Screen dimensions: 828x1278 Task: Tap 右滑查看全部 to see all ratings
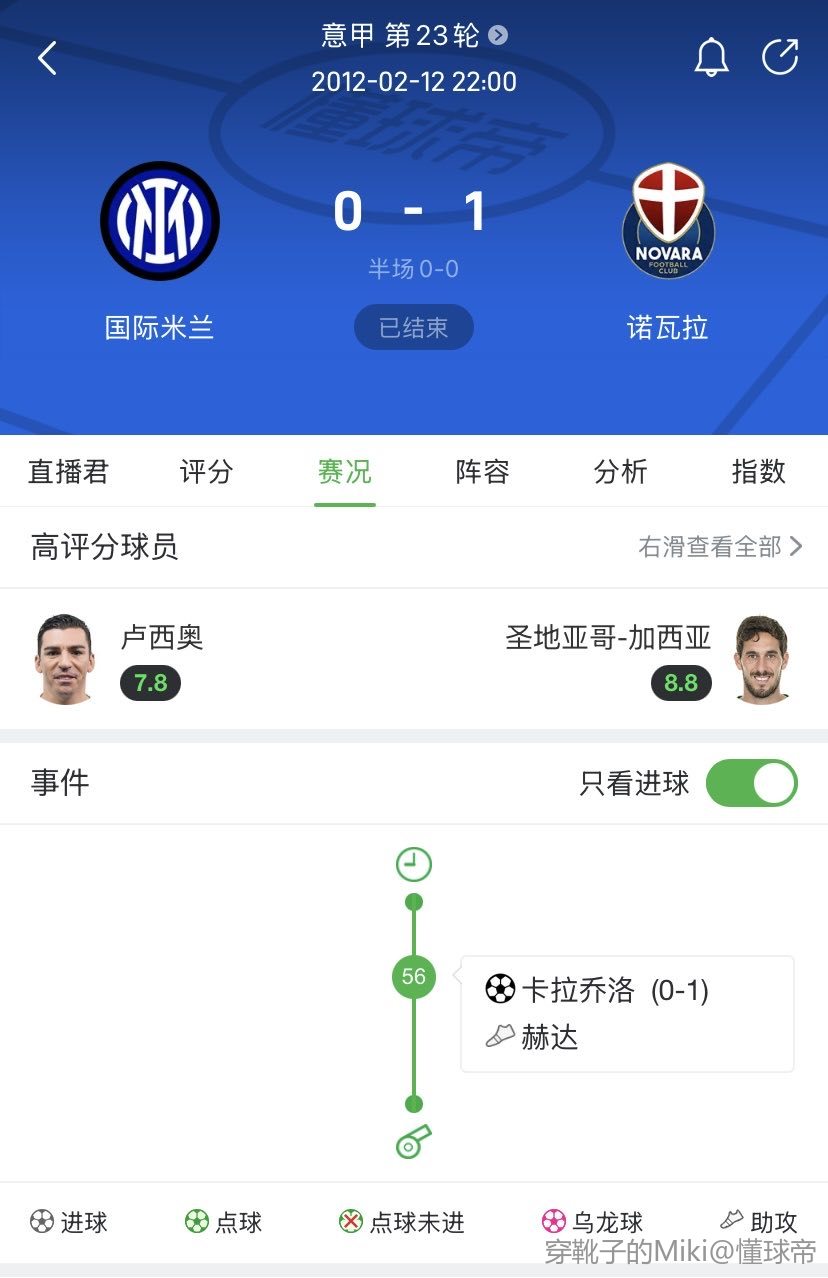click(x=720, y=547)
